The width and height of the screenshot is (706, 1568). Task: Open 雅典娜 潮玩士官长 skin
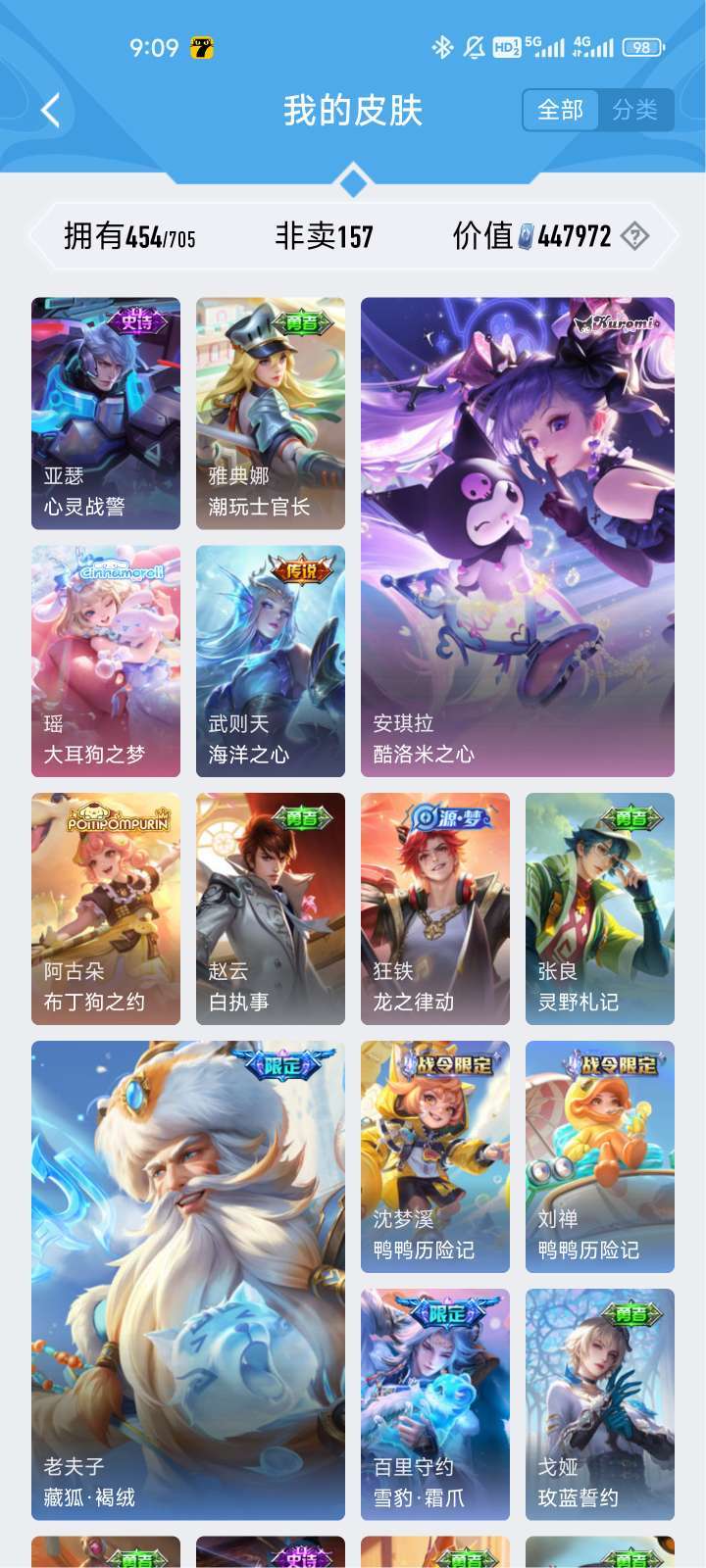coord(271,414)
